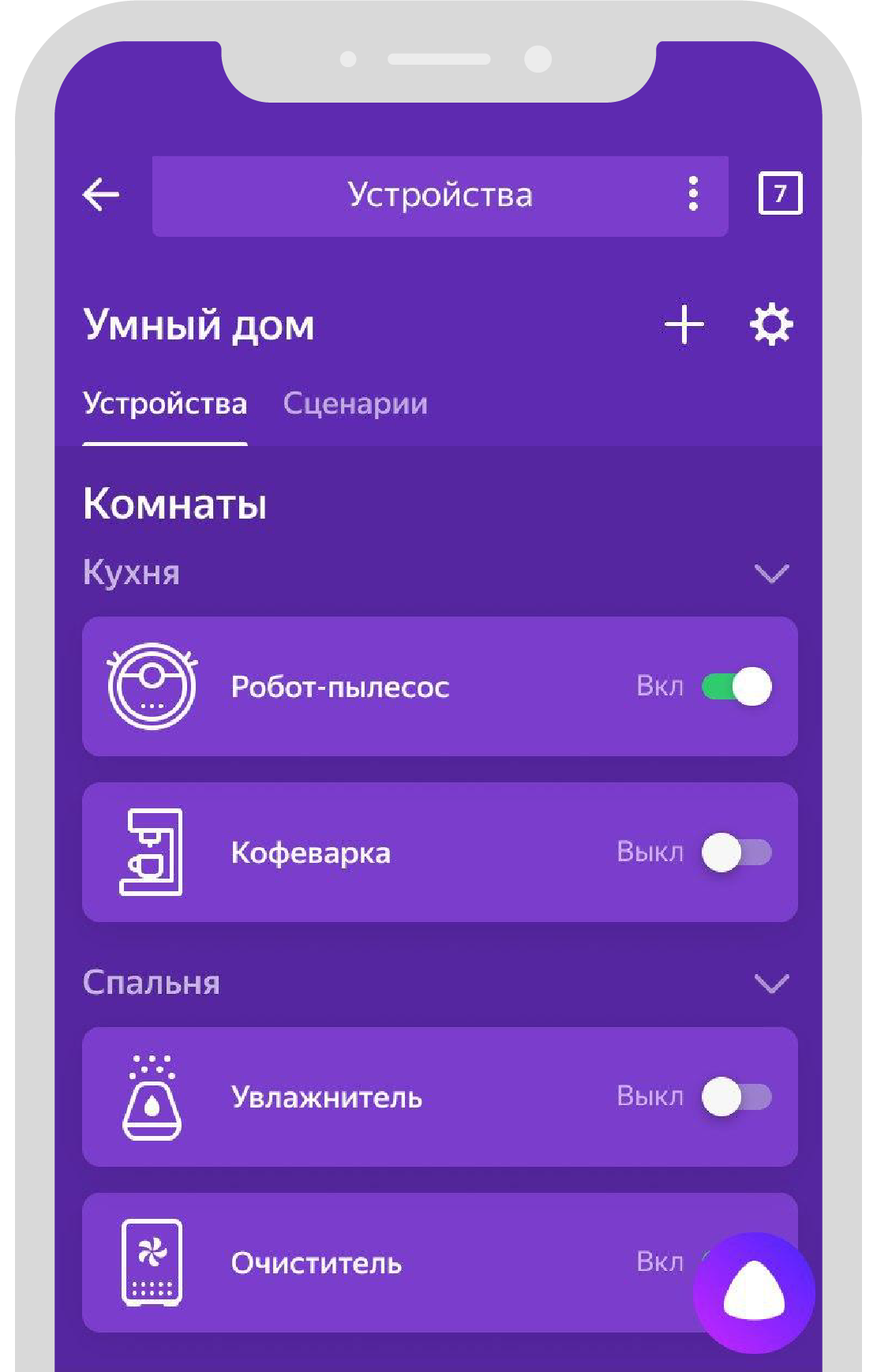The height and width of the screenshot is (1372, 877).
Task: Select the Устройства tab
Action: click(x=165, y=403)
